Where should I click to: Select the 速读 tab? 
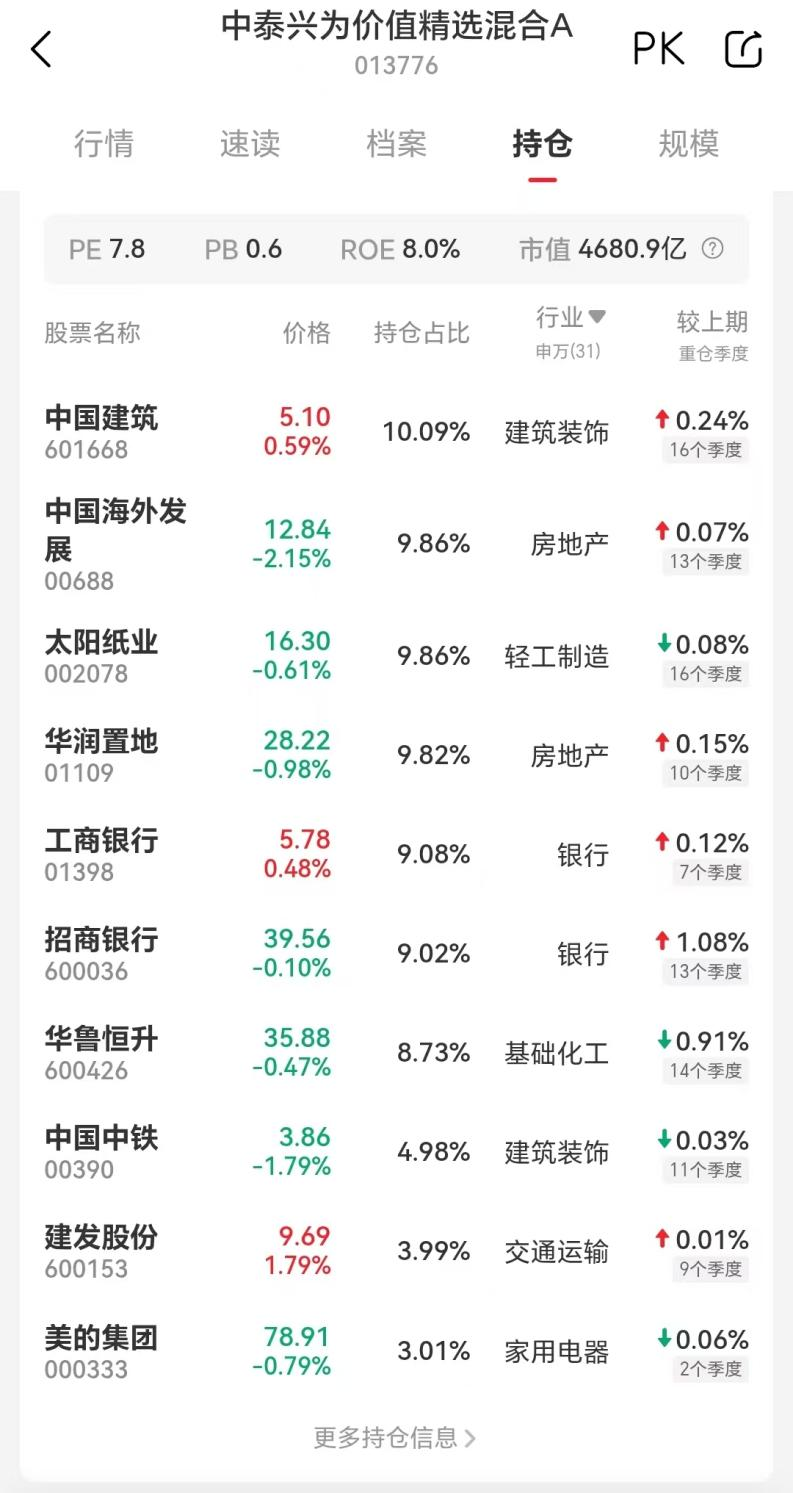coord(250,145)
